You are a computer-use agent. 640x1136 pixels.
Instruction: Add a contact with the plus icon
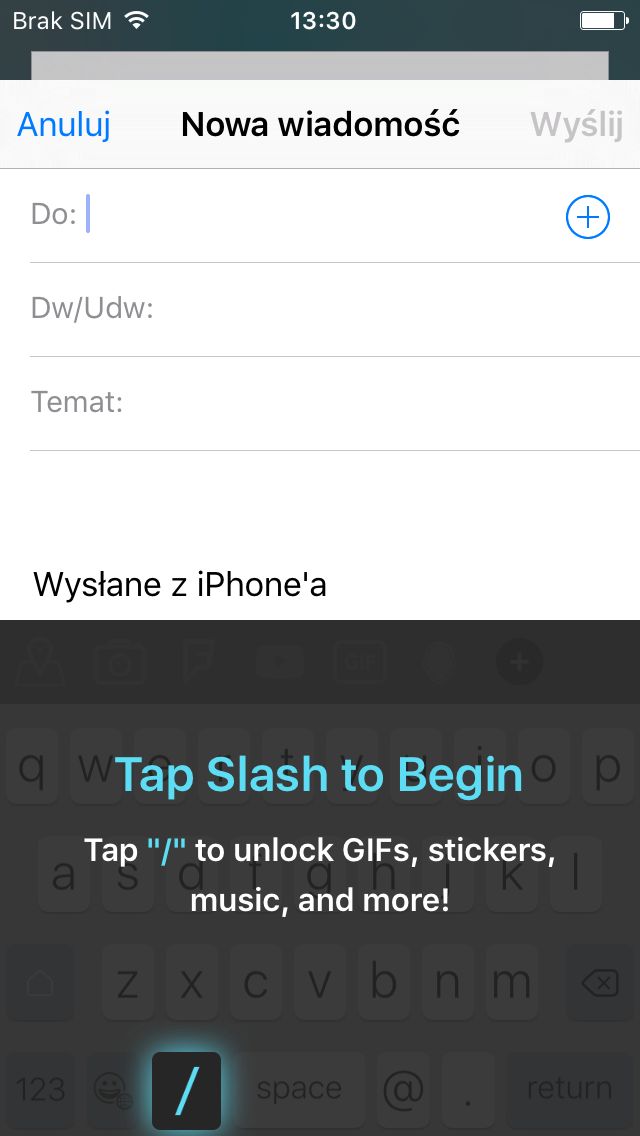click(x=587, y=216)
